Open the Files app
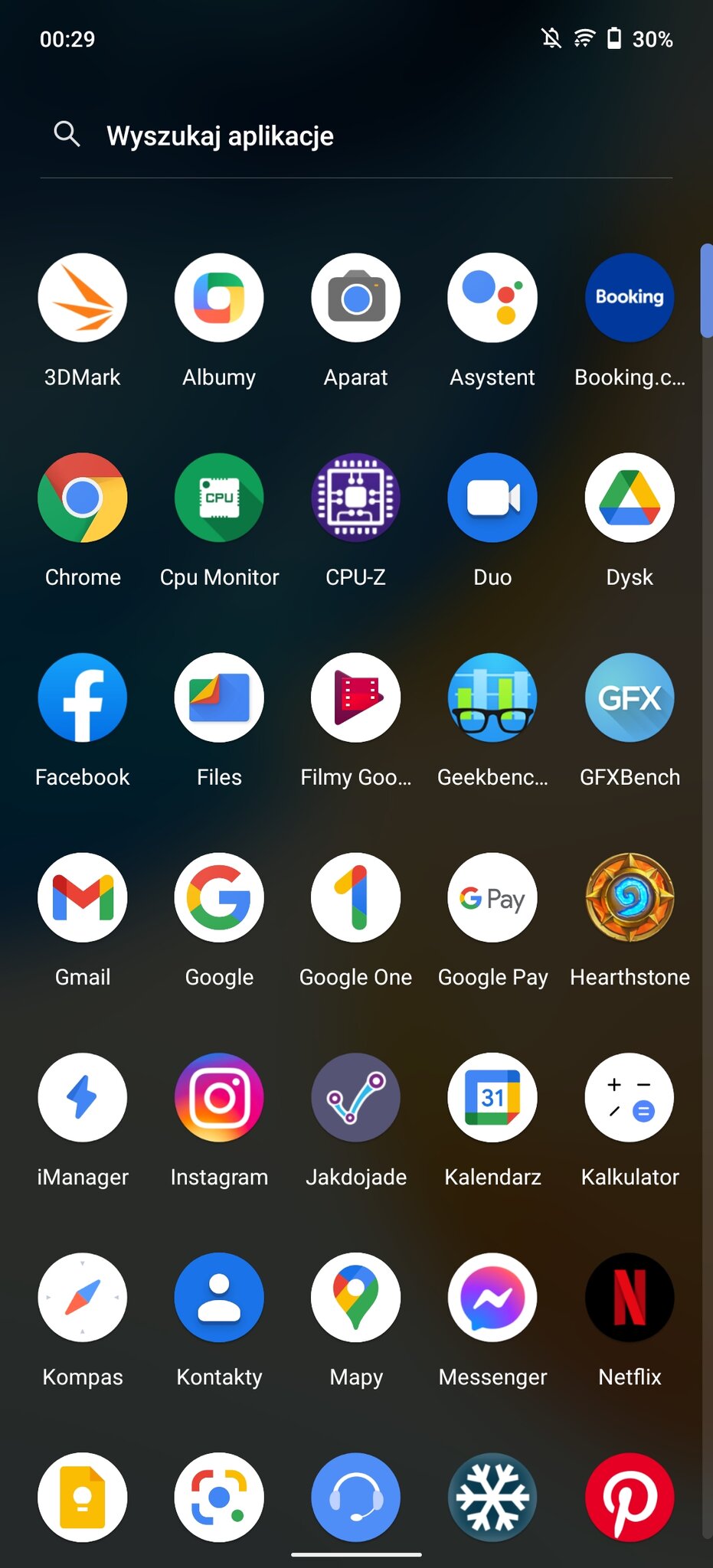Viewport: 713px width, 1568px height. 219,697
